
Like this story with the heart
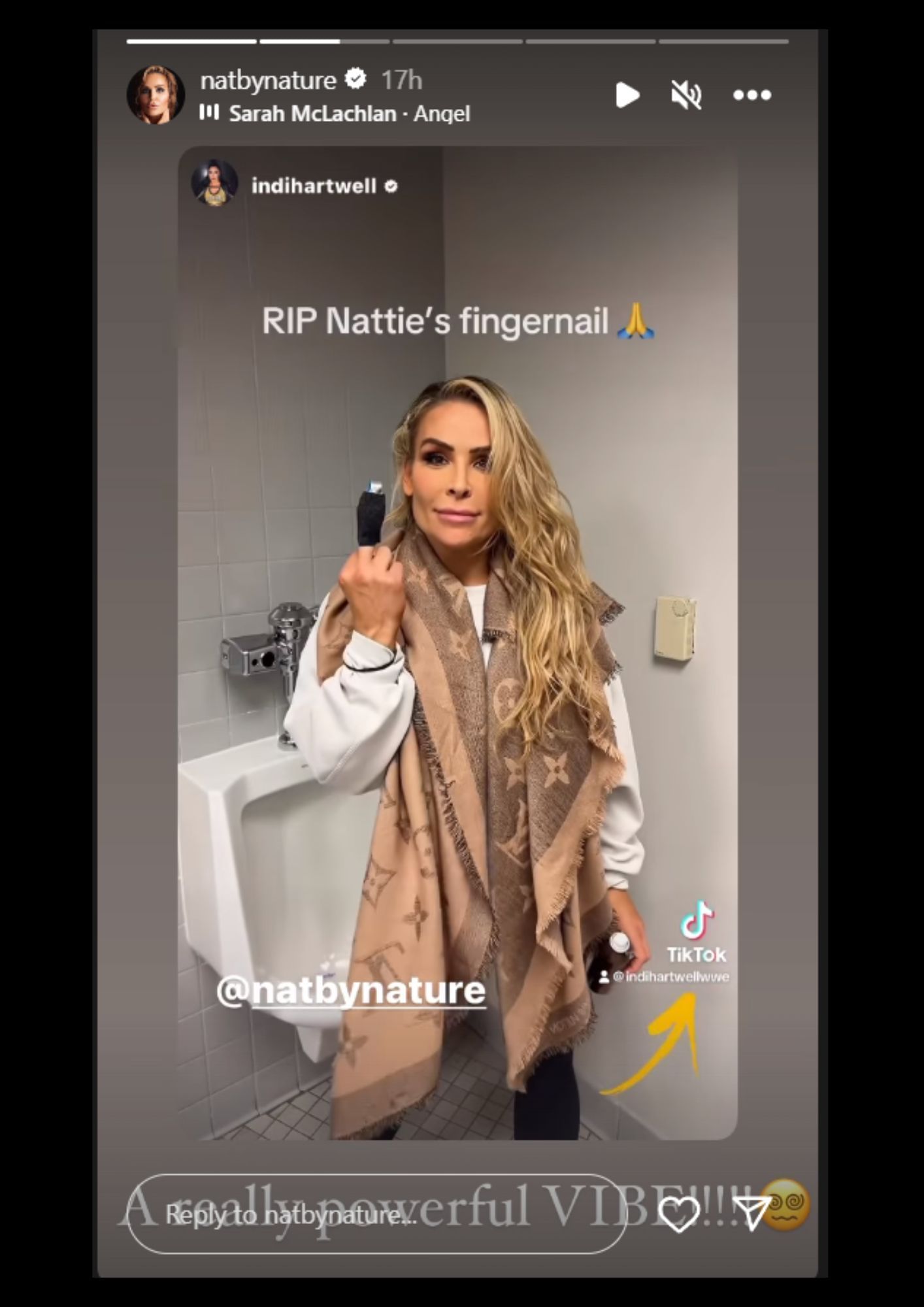tap(679, 1214)
